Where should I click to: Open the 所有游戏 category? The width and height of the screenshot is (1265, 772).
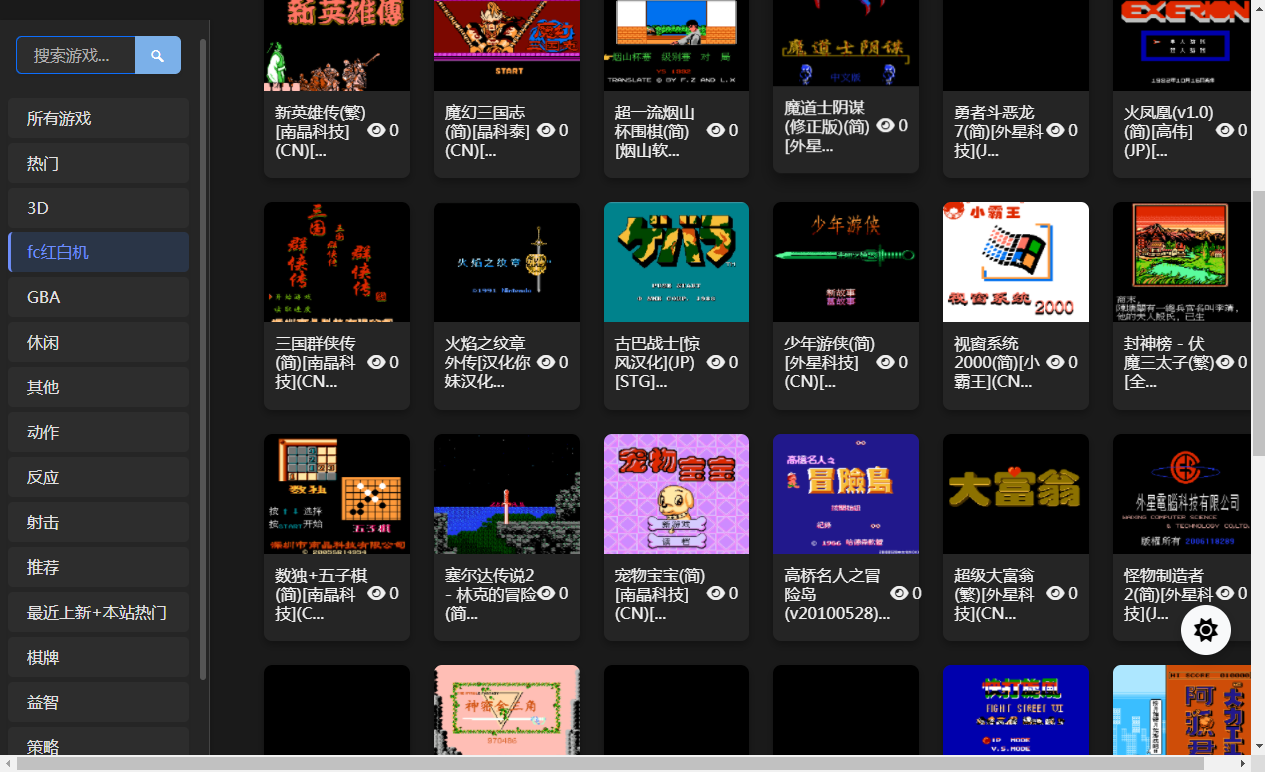[x=98, y=118]
